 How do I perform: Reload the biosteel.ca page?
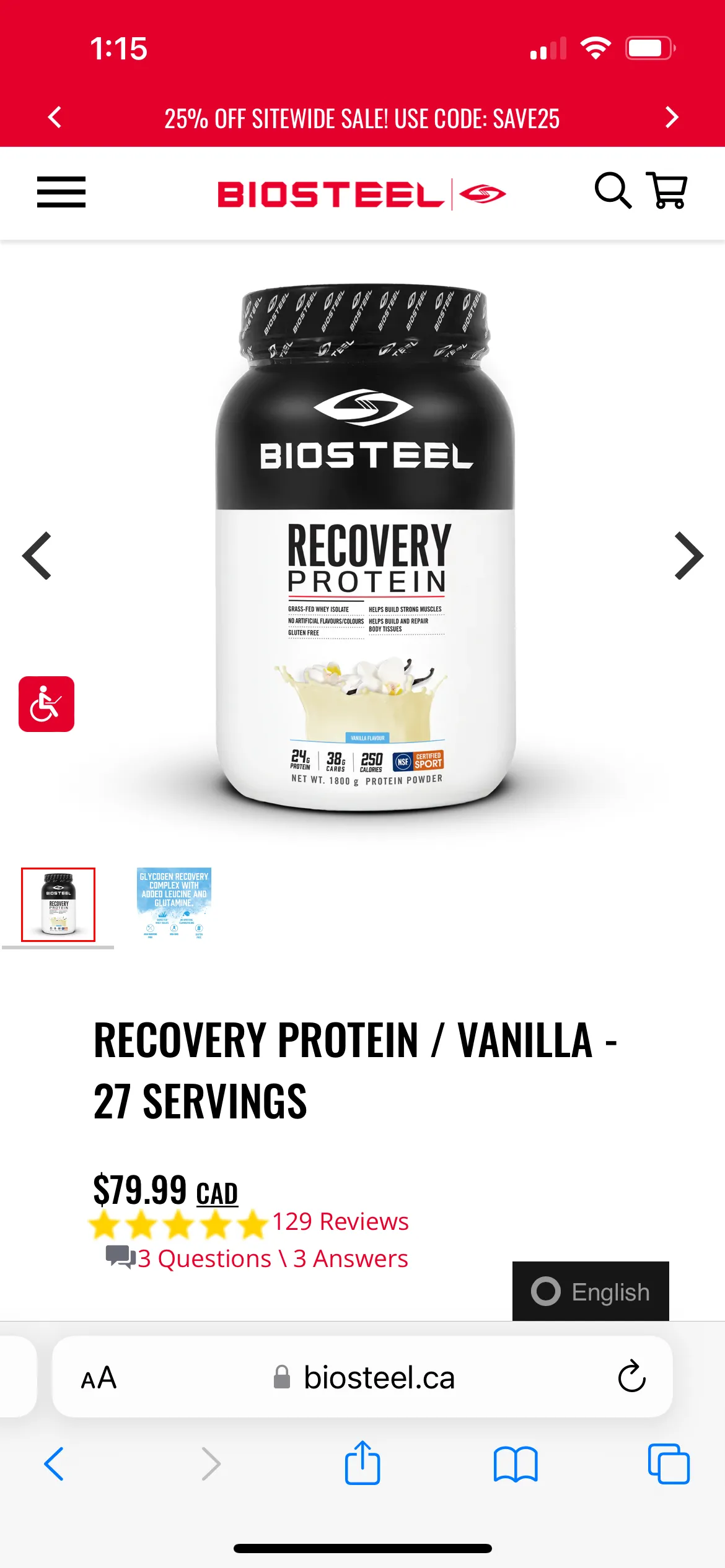coord(631,1377)
